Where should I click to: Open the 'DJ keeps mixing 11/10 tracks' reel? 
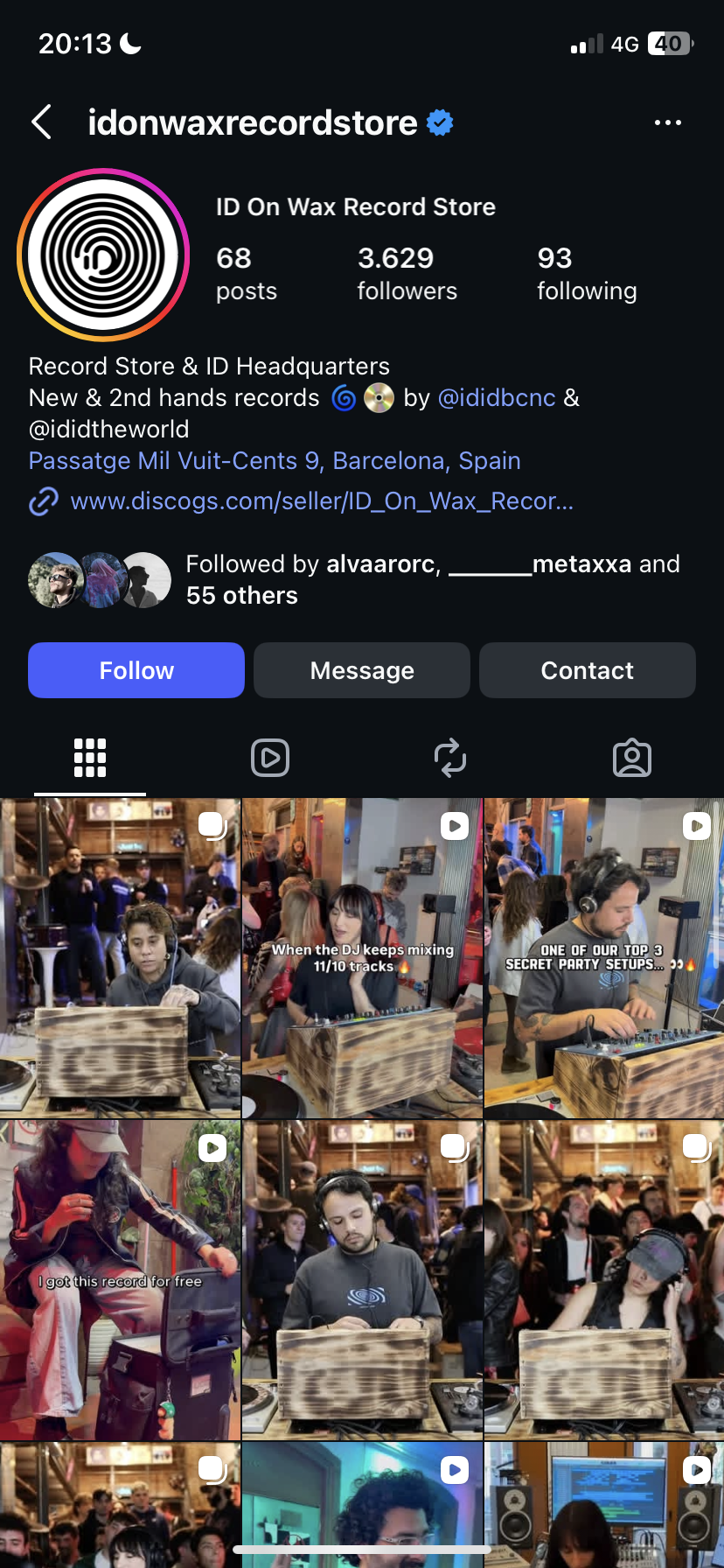(362, 958)
